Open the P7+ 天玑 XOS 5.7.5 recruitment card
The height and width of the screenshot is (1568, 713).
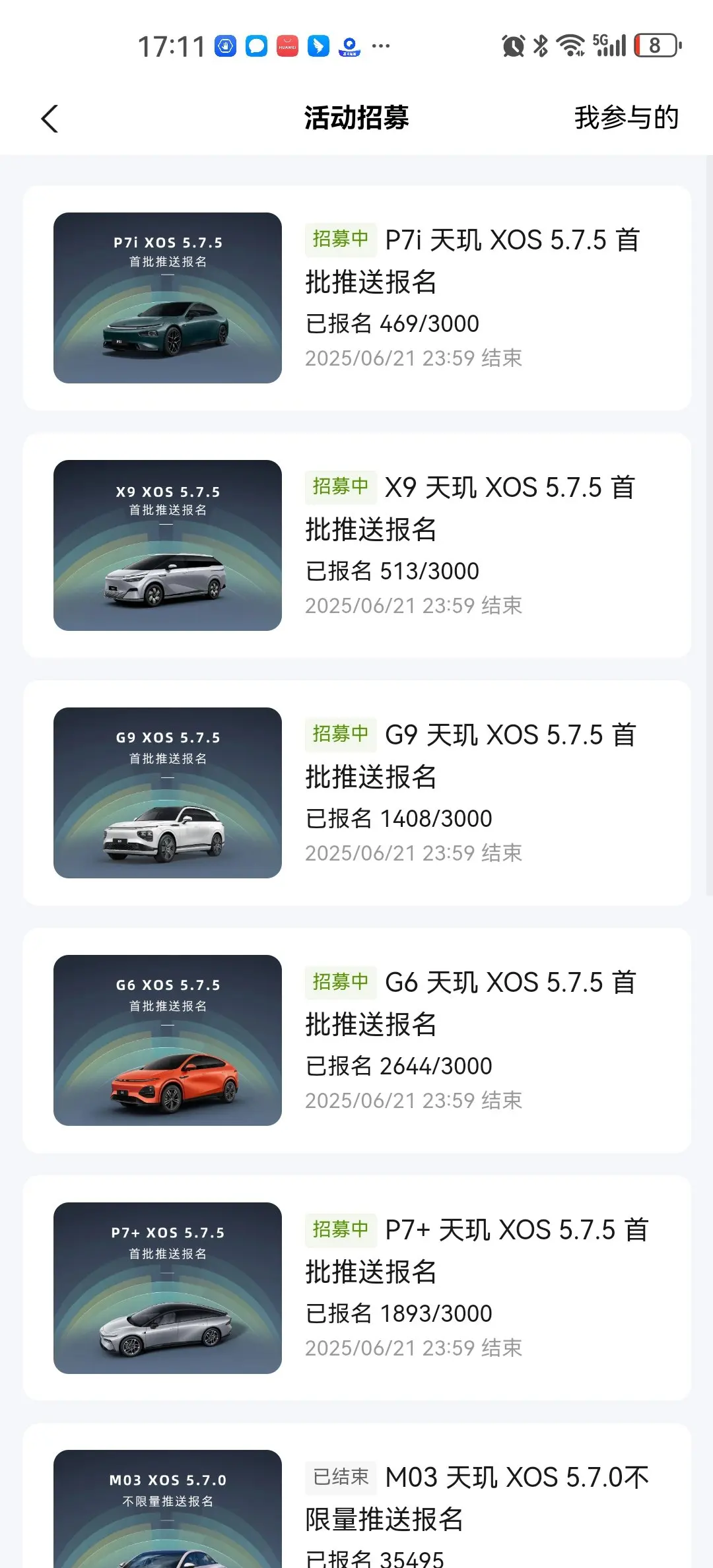[356, 1288]
